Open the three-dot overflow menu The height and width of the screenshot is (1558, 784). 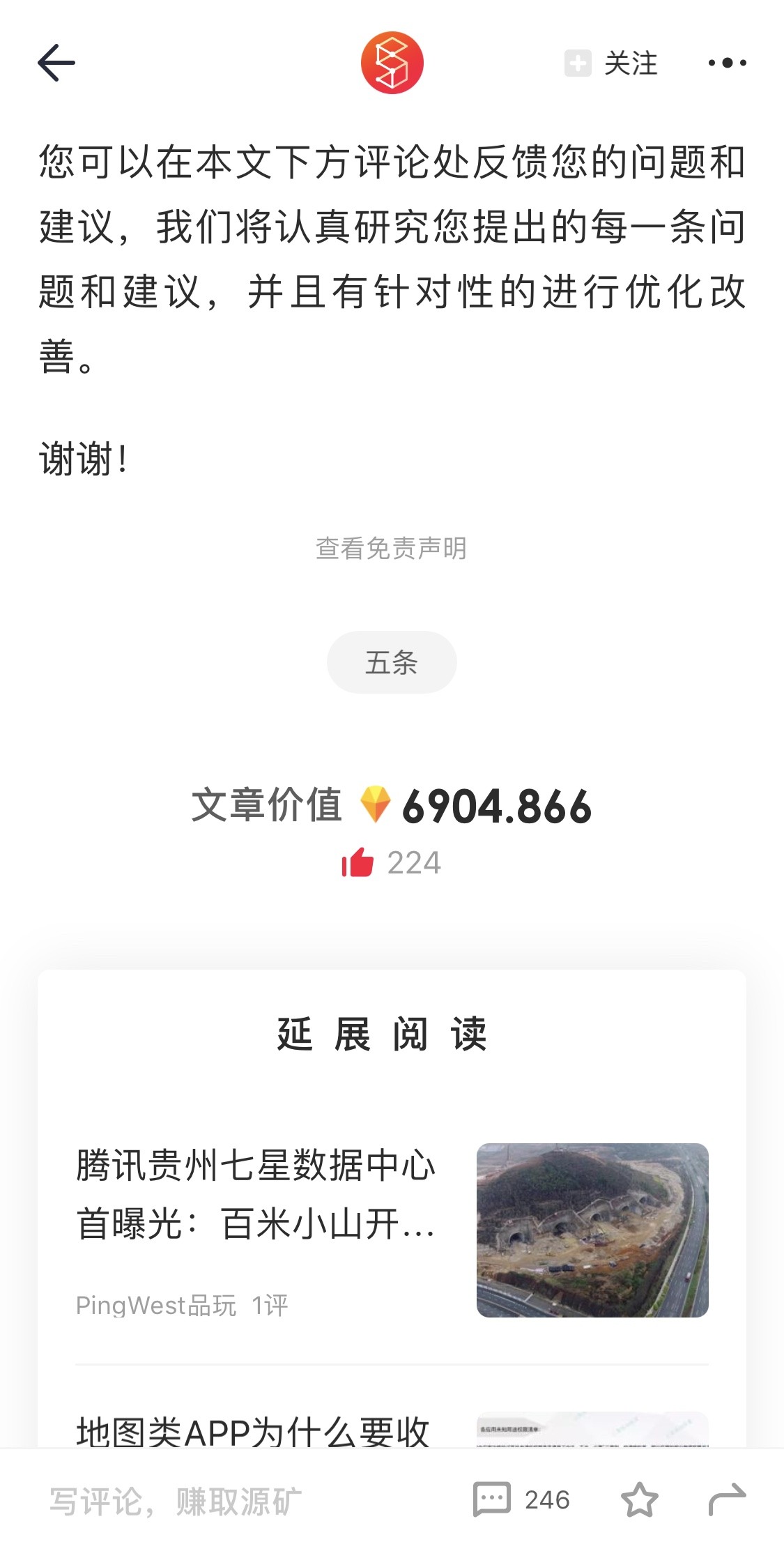coord(727,63)
